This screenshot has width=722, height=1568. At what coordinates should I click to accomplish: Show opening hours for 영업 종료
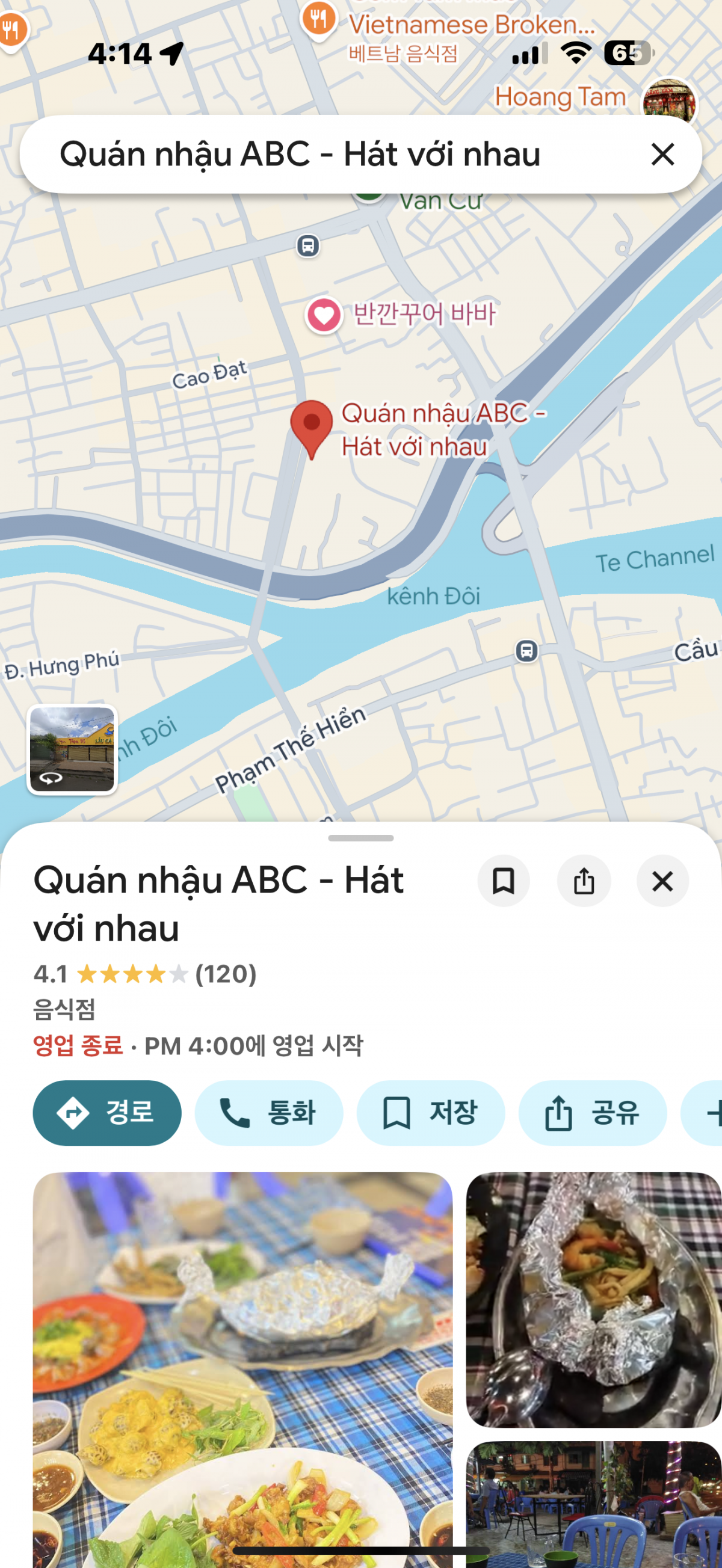[x=198, y=1046]
